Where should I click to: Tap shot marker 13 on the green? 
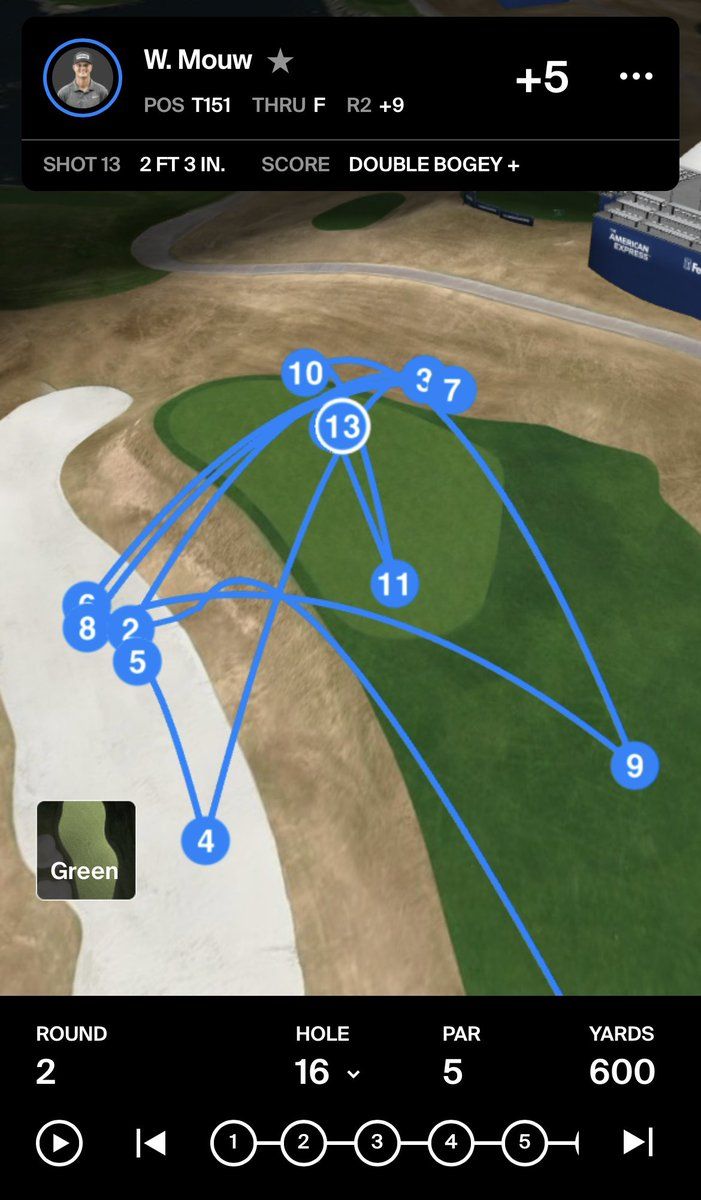click(x=343, y=428)
